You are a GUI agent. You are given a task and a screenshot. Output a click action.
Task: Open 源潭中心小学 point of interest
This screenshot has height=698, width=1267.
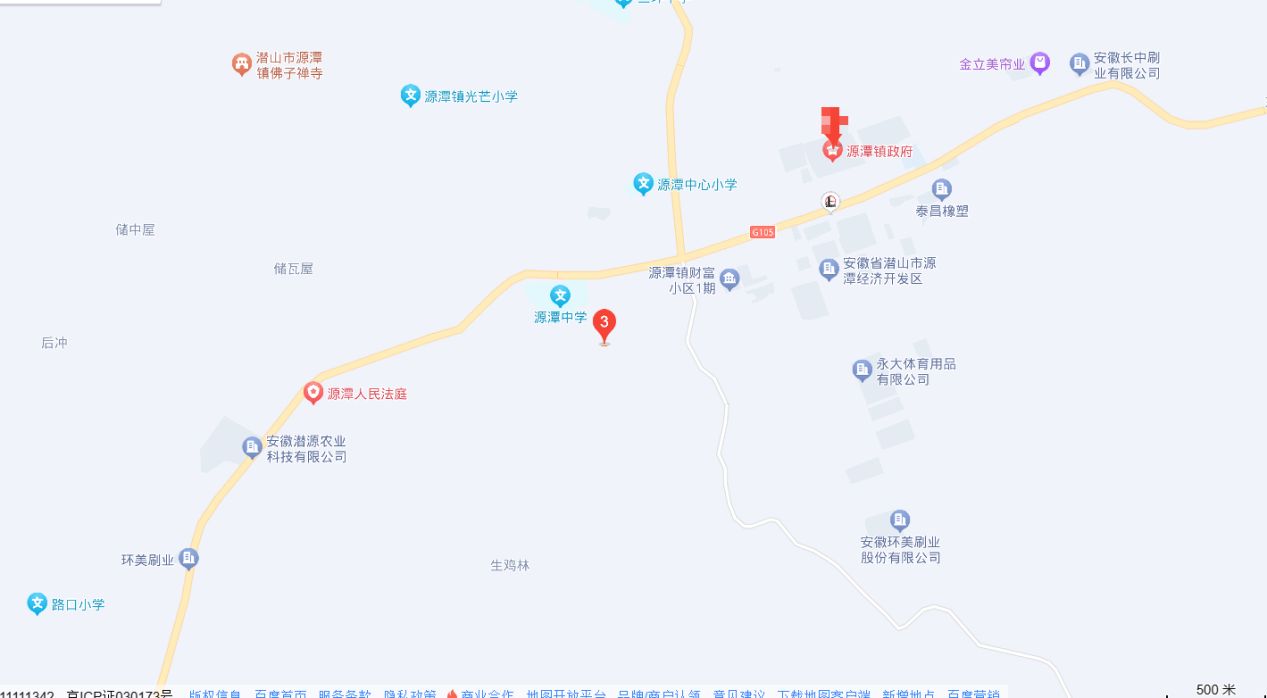[644, 184]
